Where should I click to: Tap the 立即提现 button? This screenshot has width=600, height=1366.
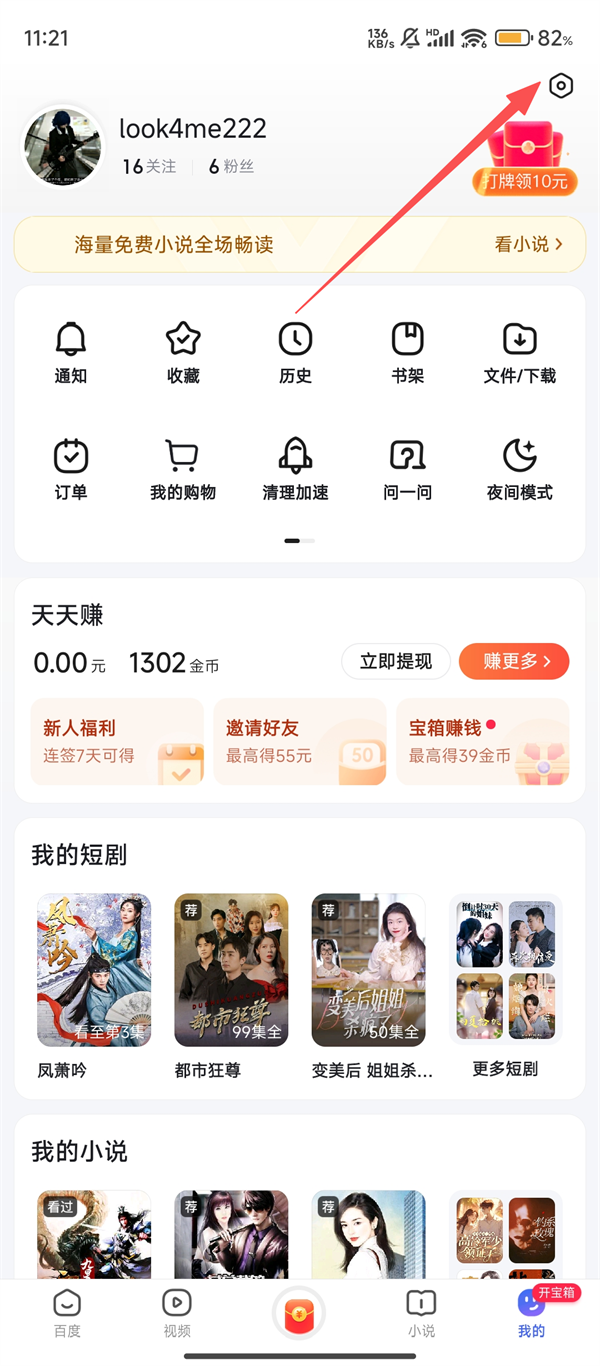[396, 661]
